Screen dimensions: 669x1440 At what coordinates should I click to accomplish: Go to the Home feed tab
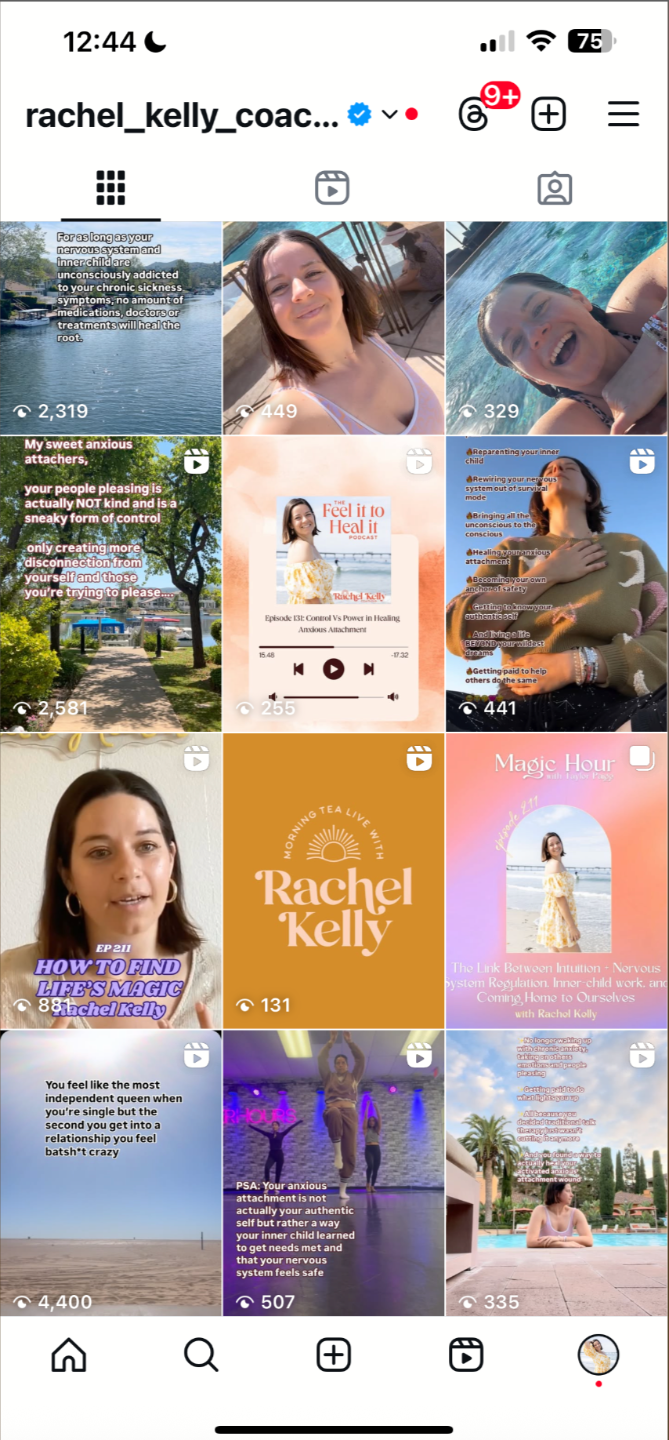pyautogui.click(x=69, y=1355)
